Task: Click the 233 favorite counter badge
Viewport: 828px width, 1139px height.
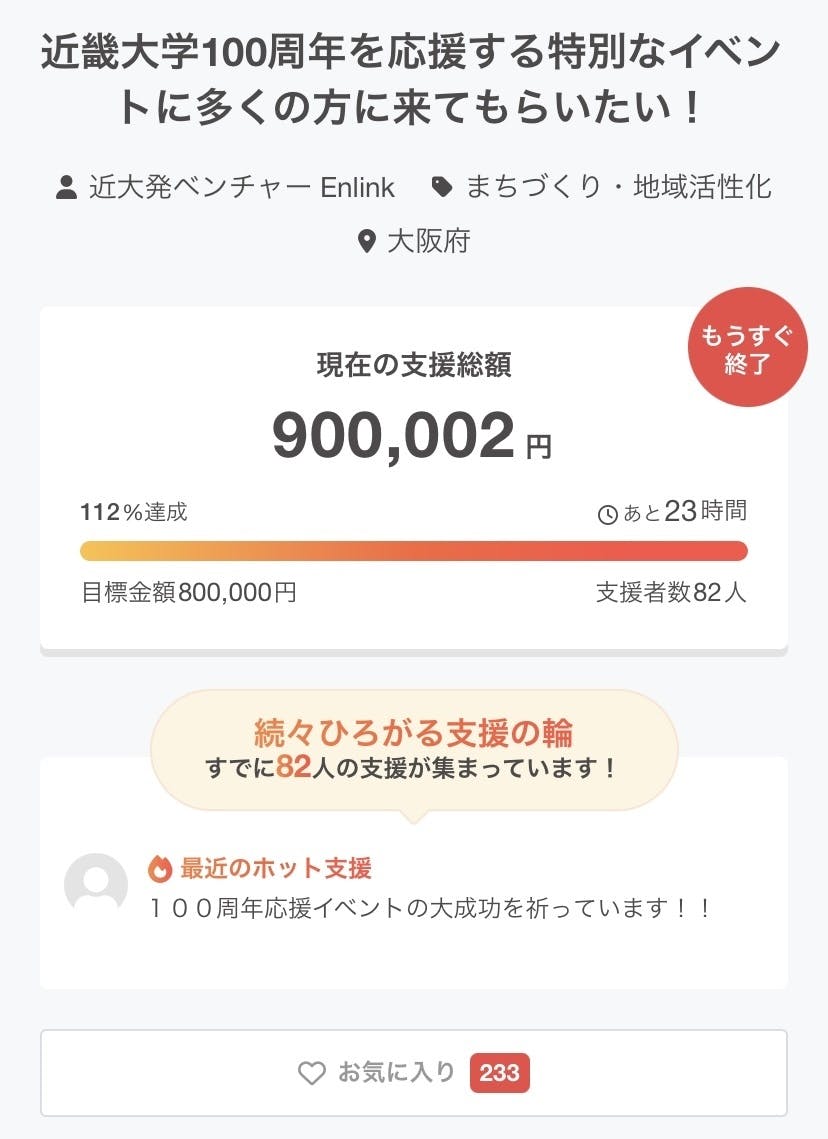Action: (x=500, y=1072)
